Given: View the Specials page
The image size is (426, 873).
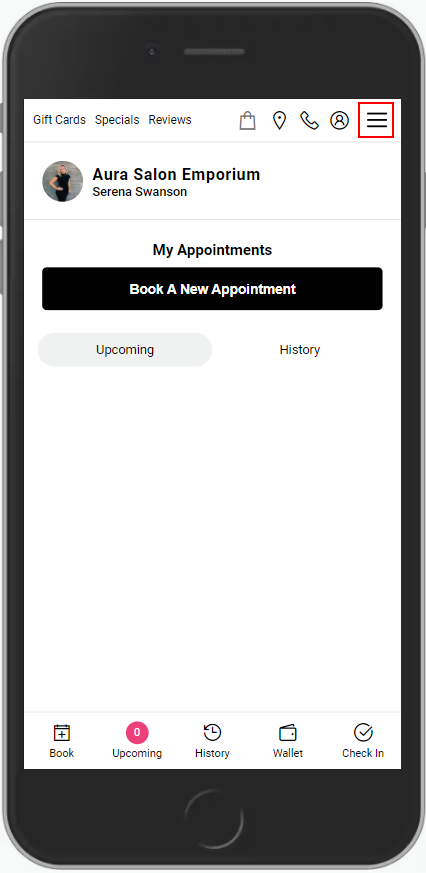Looking at the screenshot, I should (x=117, y=120).
